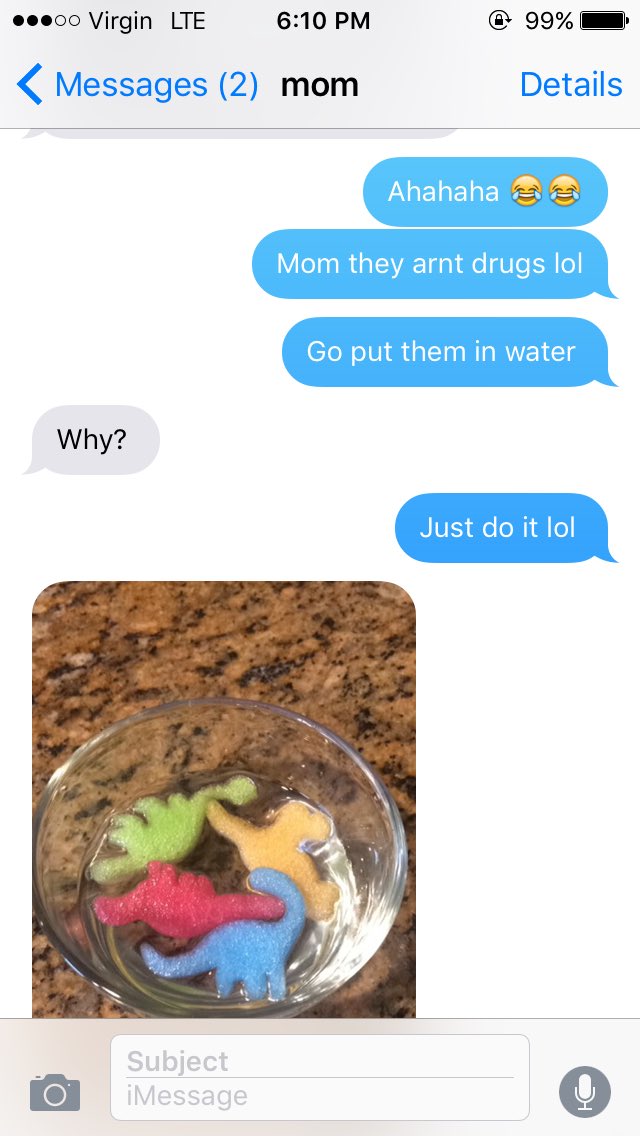Tap the camera icon to attach photo
The height and width of the screenshot is (1136, 640).
[55, 1091]
